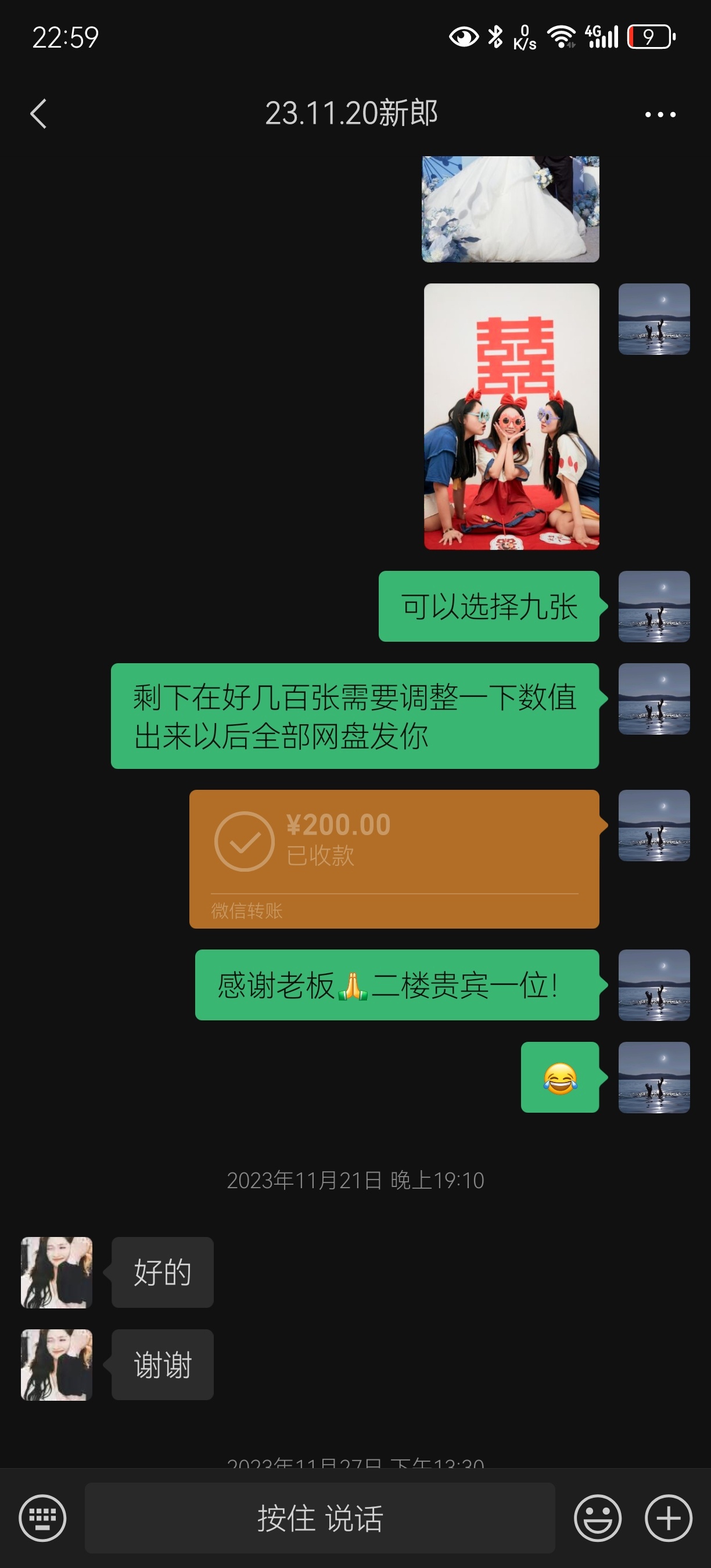This screenshot has height=1568, width=711.
Task: Tap my avatar next to 可以选择九张
Action: pos(653,606)
